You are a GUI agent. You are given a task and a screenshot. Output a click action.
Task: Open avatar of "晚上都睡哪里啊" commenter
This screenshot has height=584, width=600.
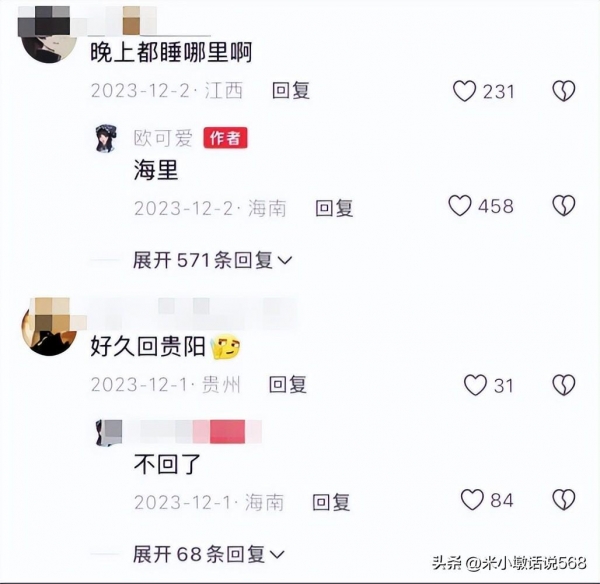pyautogui.click(x=44, y=39)
